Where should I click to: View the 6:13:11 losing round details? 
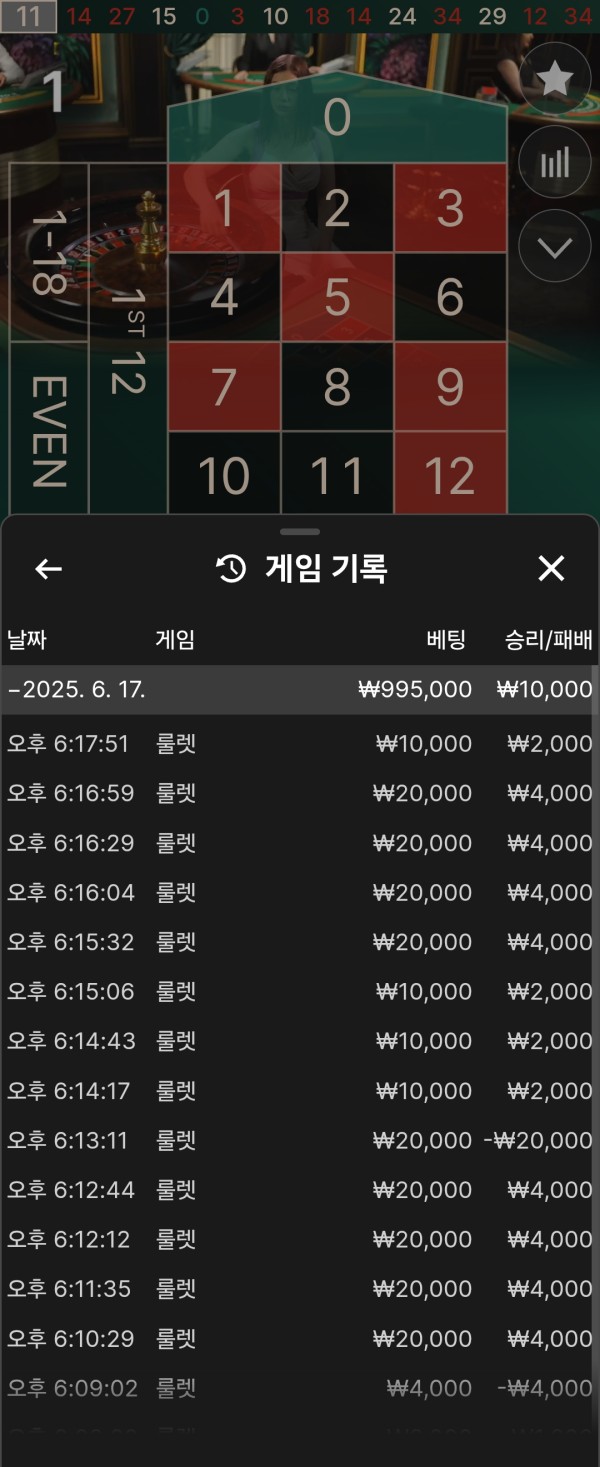[x=300, y=1140]
